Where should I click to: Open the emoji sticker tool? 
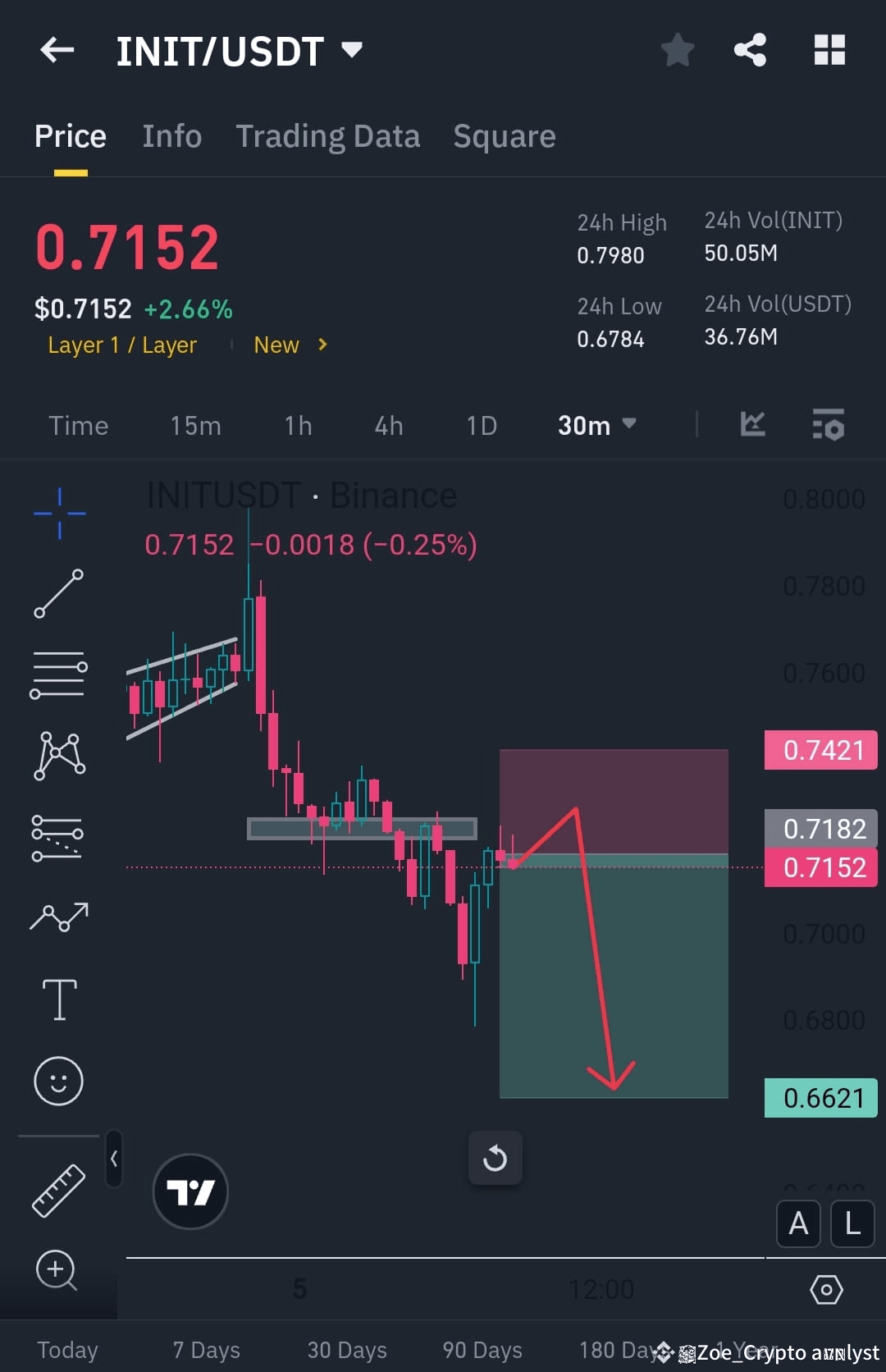coord(58,1081)
